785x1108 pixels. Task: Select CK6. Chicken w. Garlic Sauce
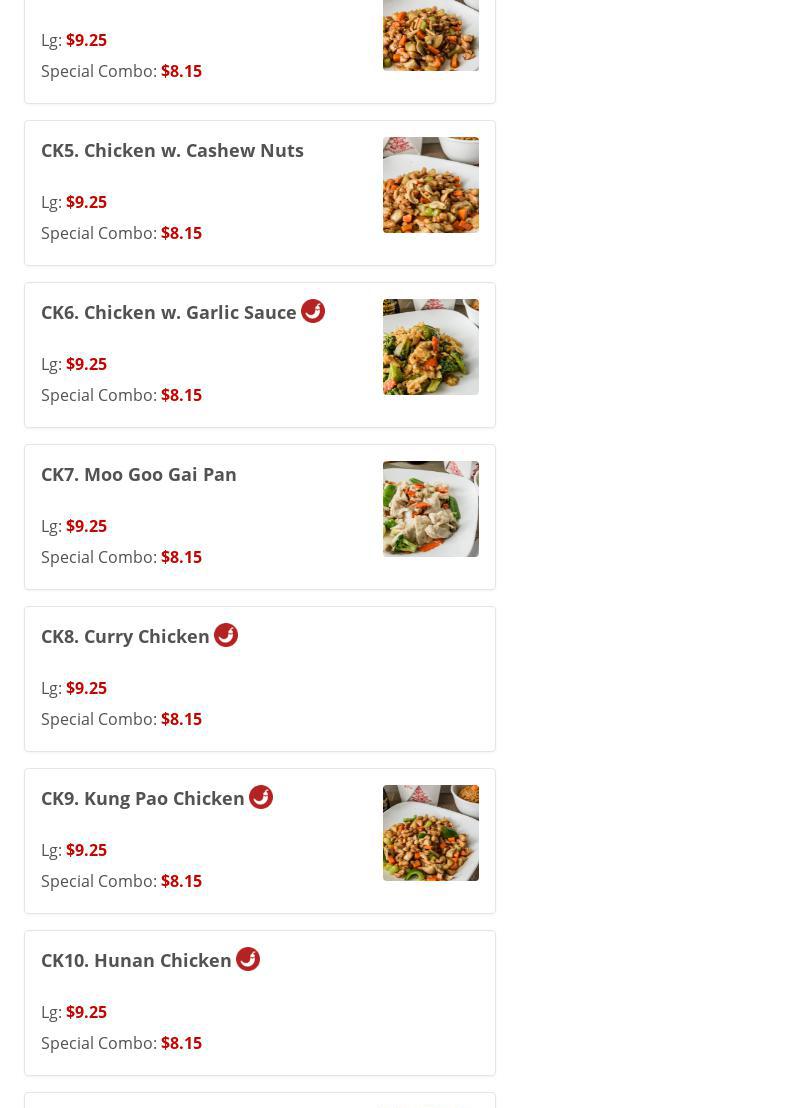pyautogui.click(x=169, y=313)
